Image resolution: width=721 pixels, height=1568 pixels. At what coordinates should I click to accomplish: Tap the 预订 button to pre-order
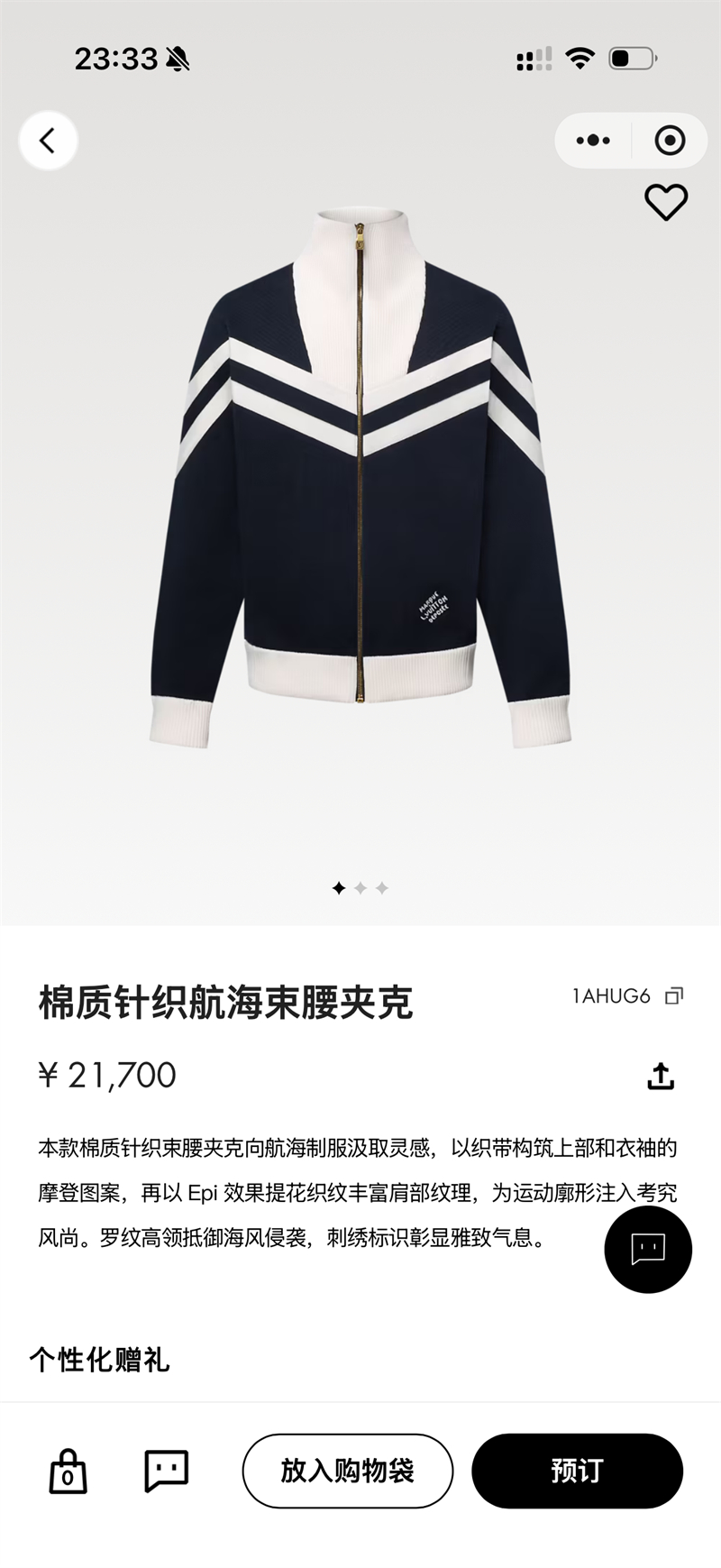tap(577, 1471)
